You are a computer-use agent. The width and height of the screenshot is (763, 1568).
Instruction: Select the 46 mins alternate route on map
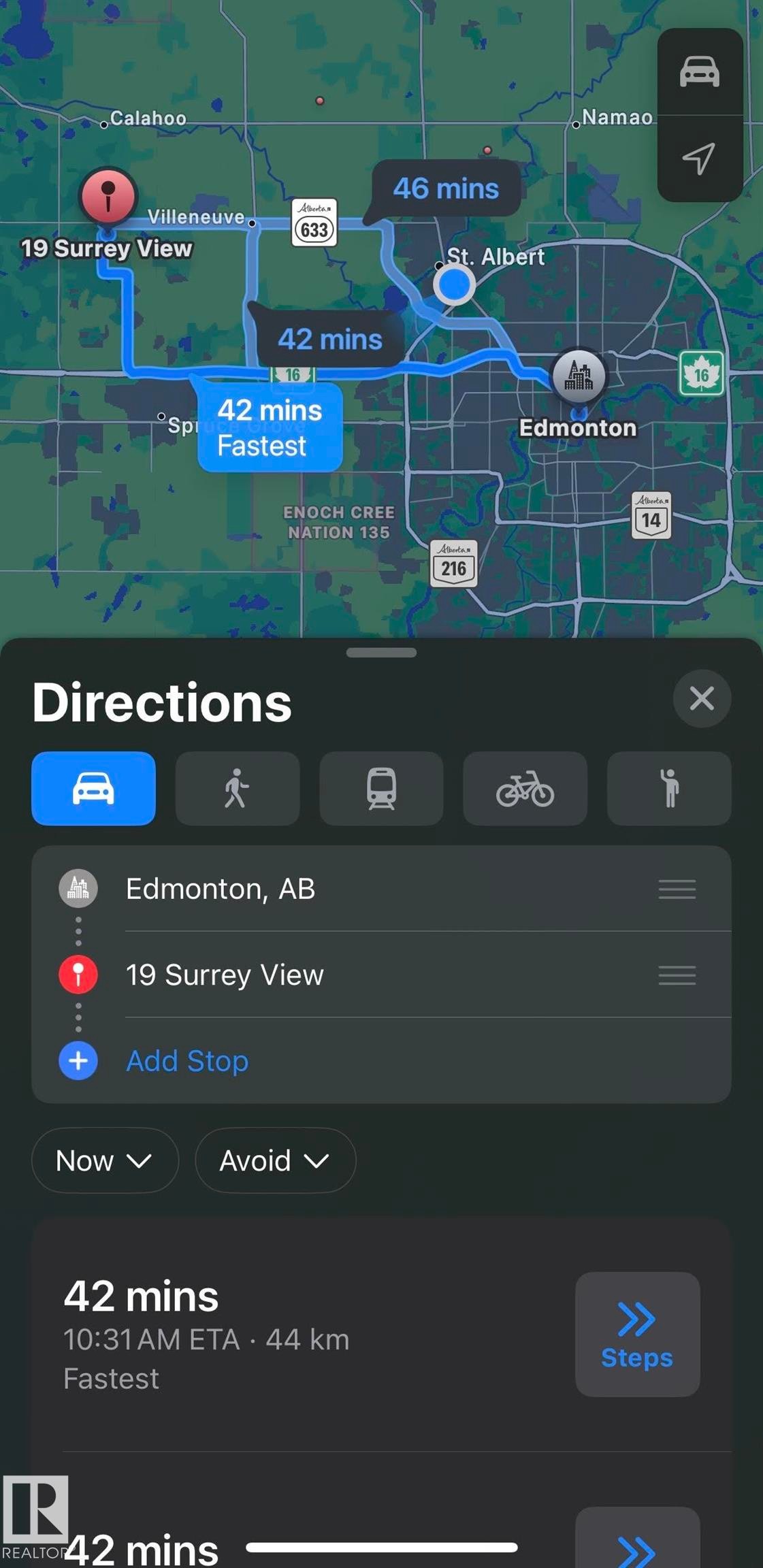click(x=446, y=189)
